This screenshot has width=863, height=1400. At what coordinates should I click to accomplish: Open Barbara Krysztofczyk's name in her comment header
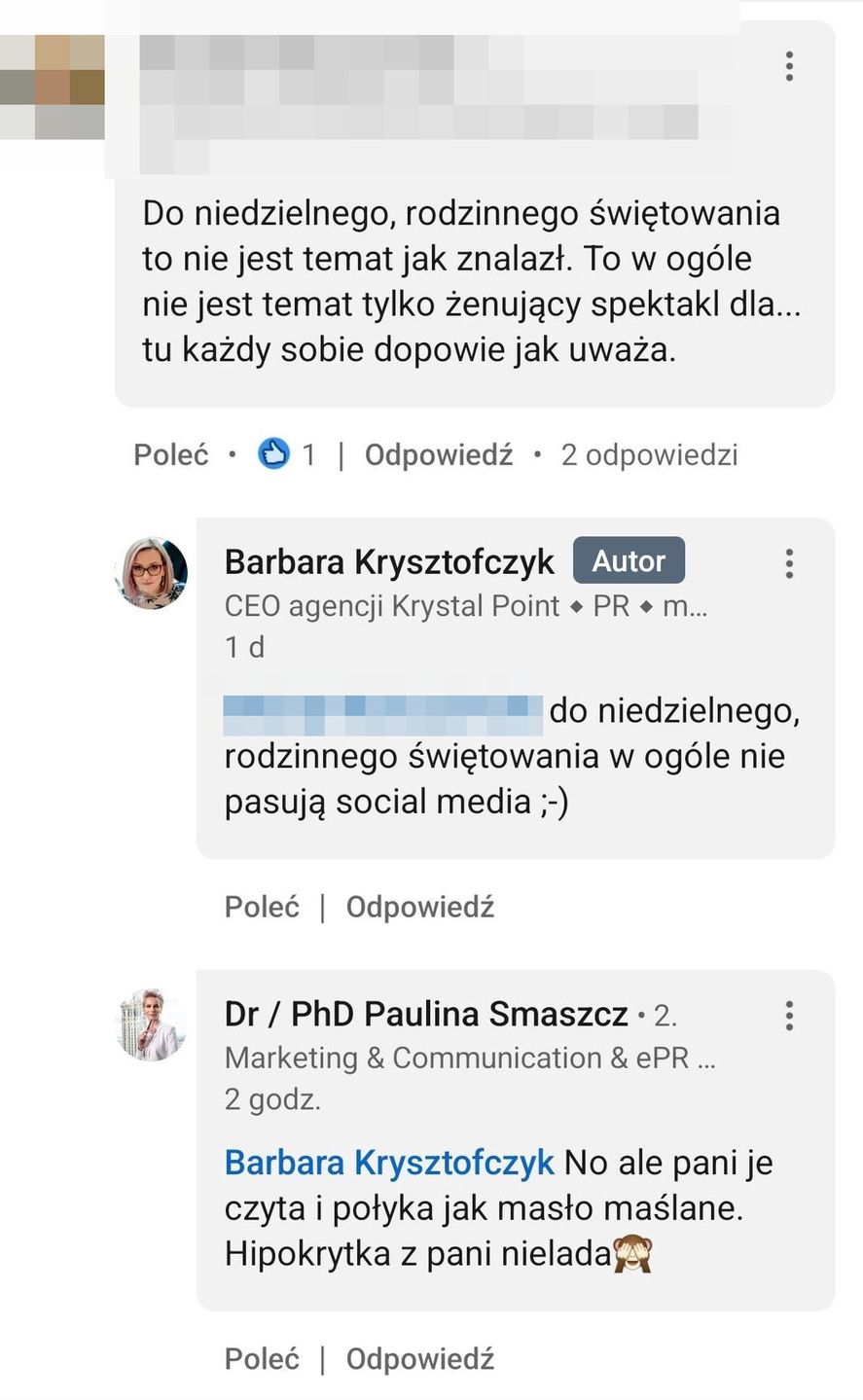pyautogui.click(x=389, y=561)
